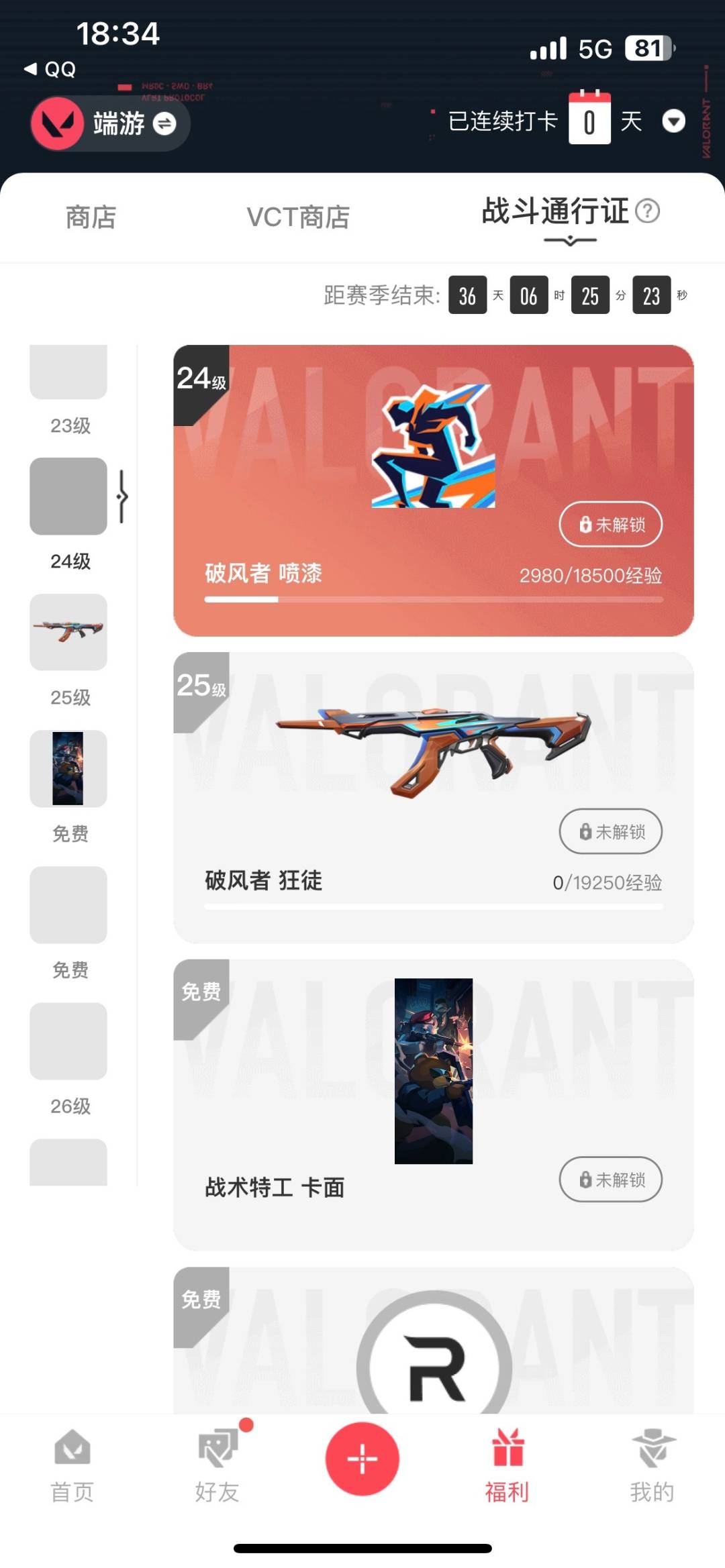Open the 福利 gift icon in bottom navigation

(507, 1449)
